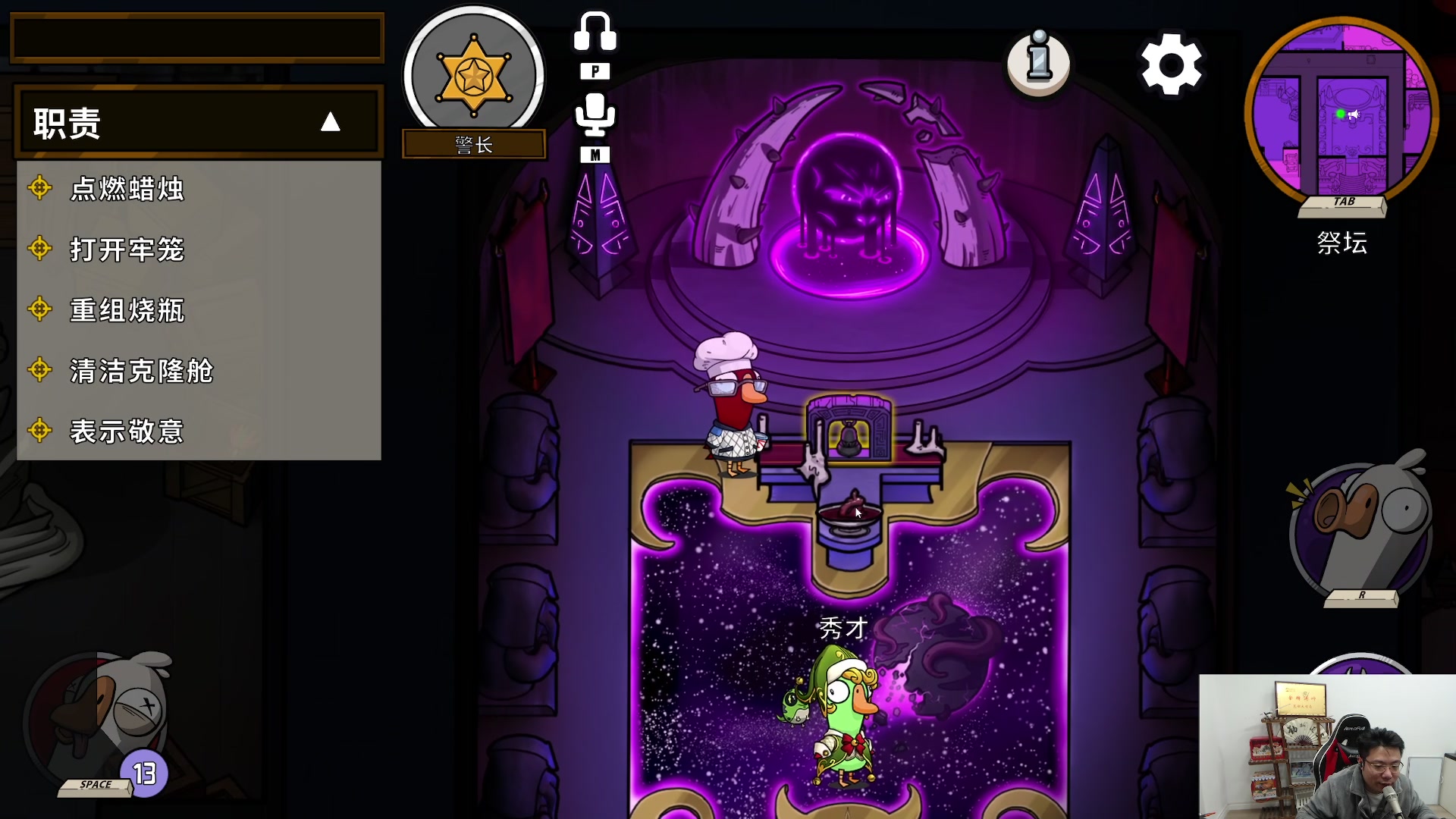The width and height of the screenshot is (1456, 819).
Task: Open the 警长 role badge
Action: (474, 76)
